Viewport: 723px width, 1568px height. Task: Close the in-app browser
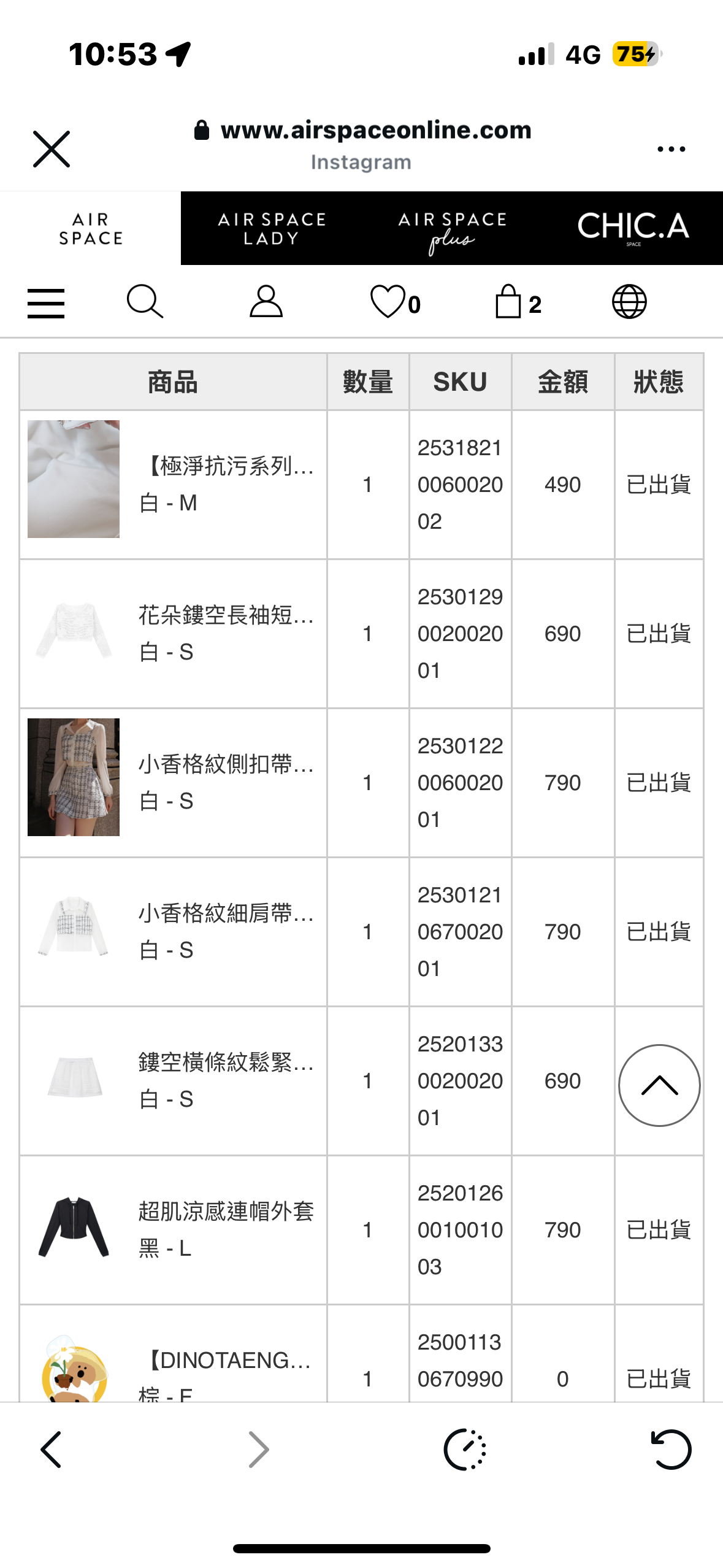pyautogui.click(x=52, y=149)
